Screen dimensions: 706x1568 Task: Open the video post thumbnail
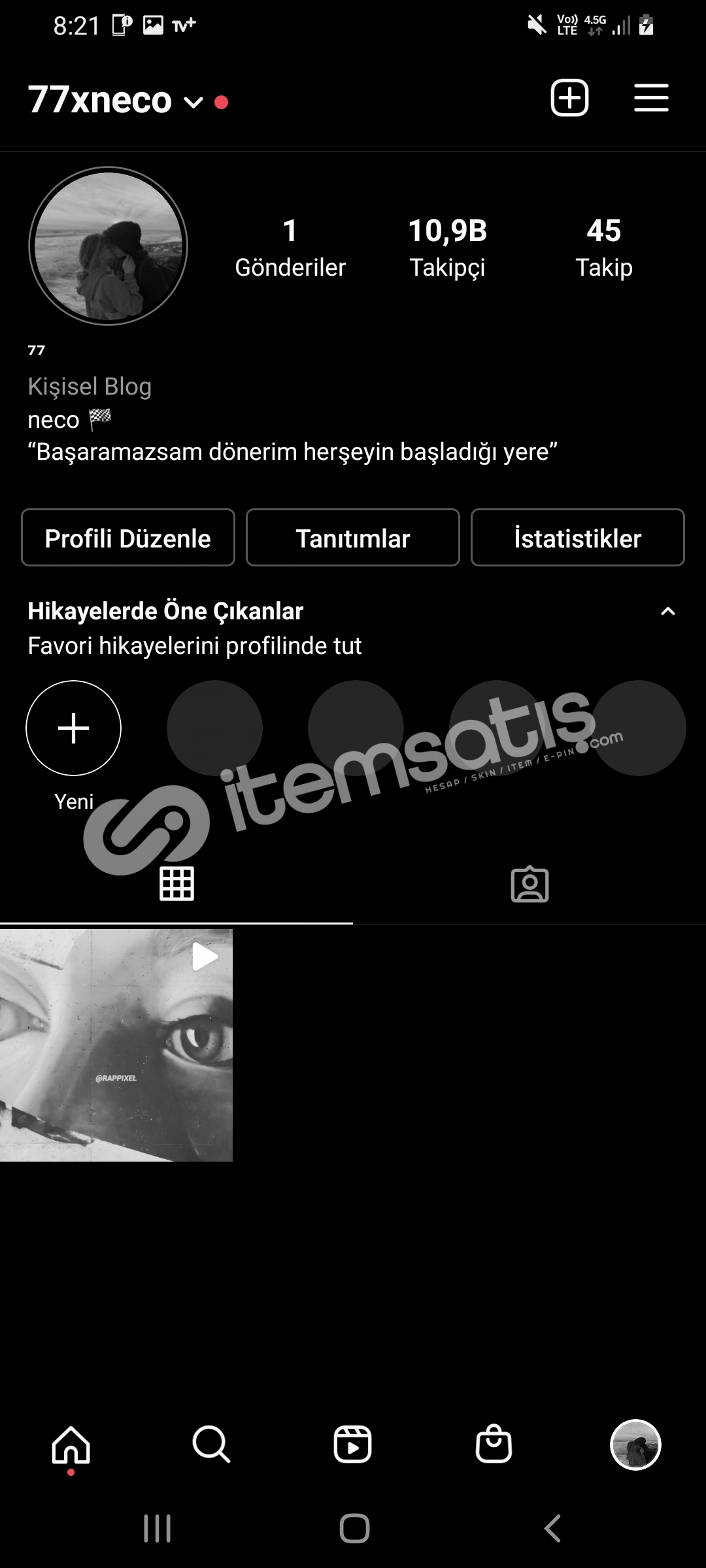click(116, 1045)
